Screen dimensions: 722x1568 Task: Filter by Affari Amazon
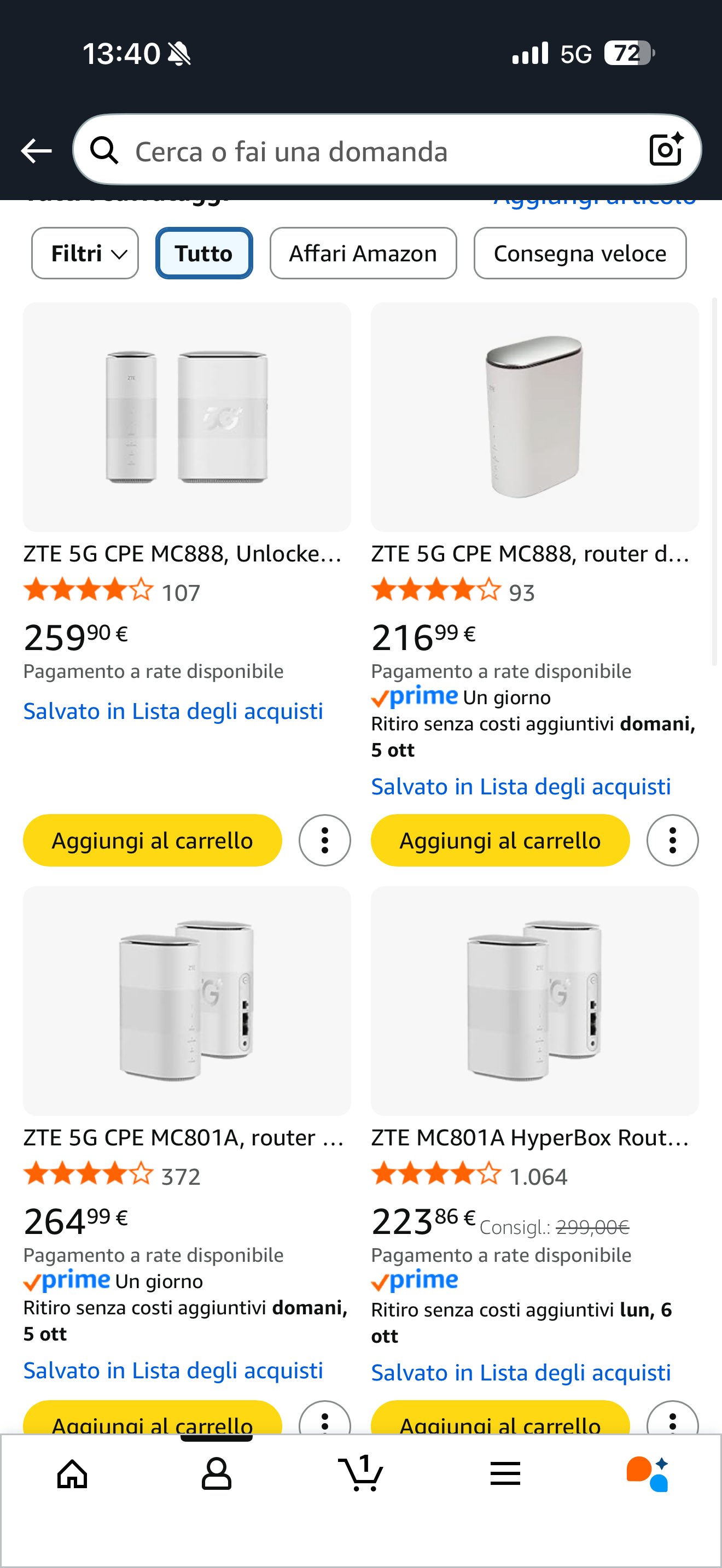pos(363,253)
